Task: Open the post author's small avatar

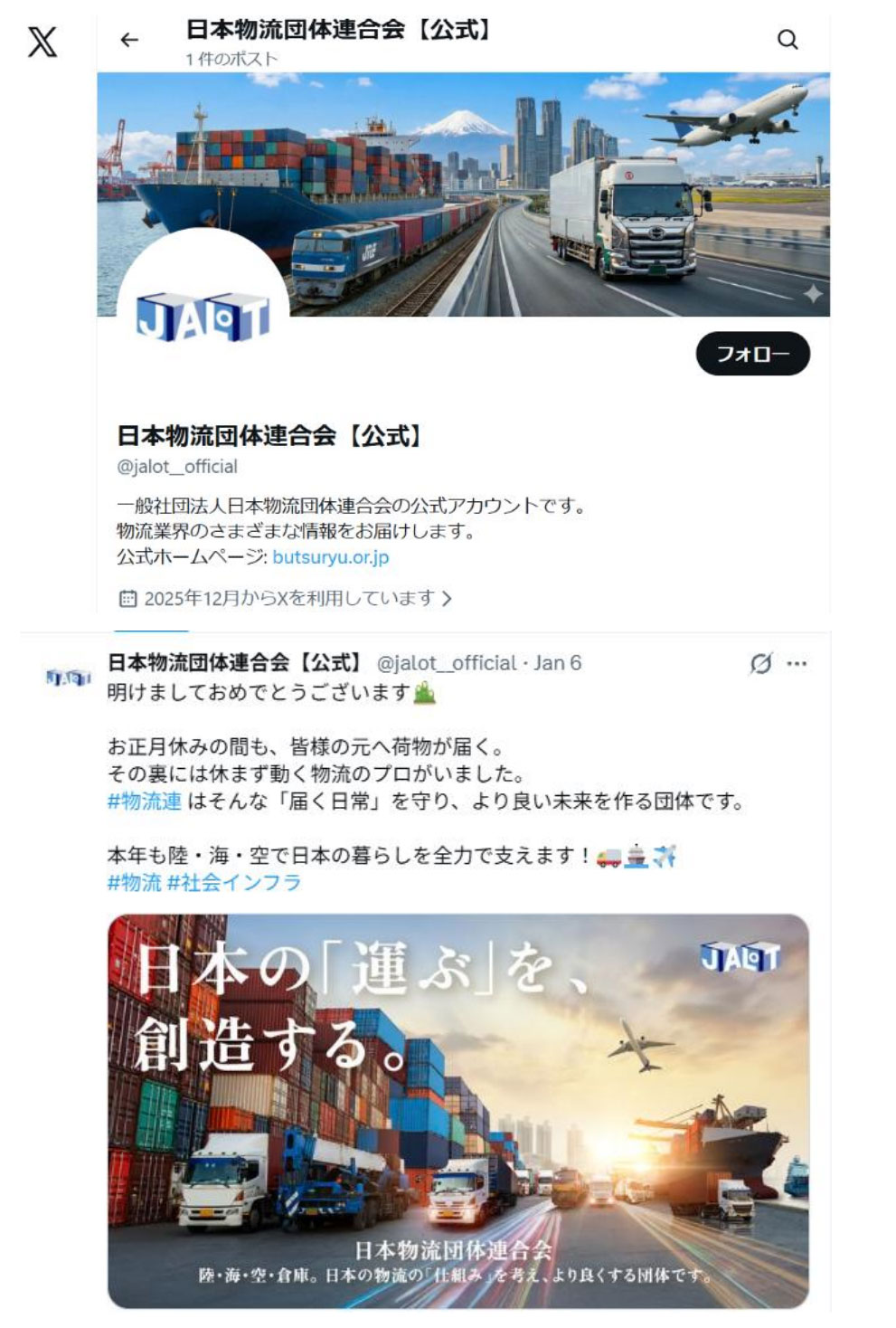Action: coord(69,677)
